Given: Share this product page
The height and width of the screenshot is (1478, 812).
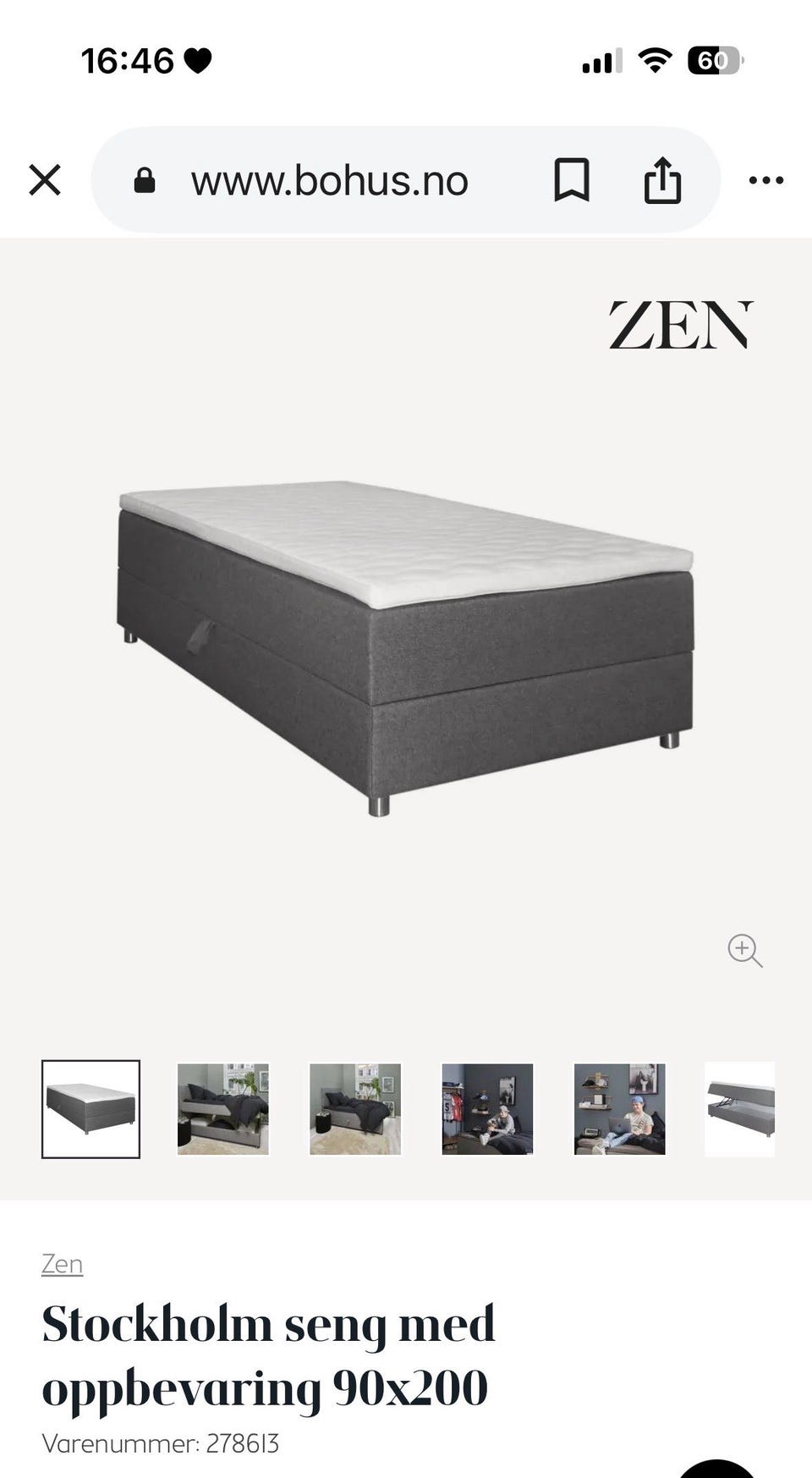Looking at the screenshot, I should [662, 180].
